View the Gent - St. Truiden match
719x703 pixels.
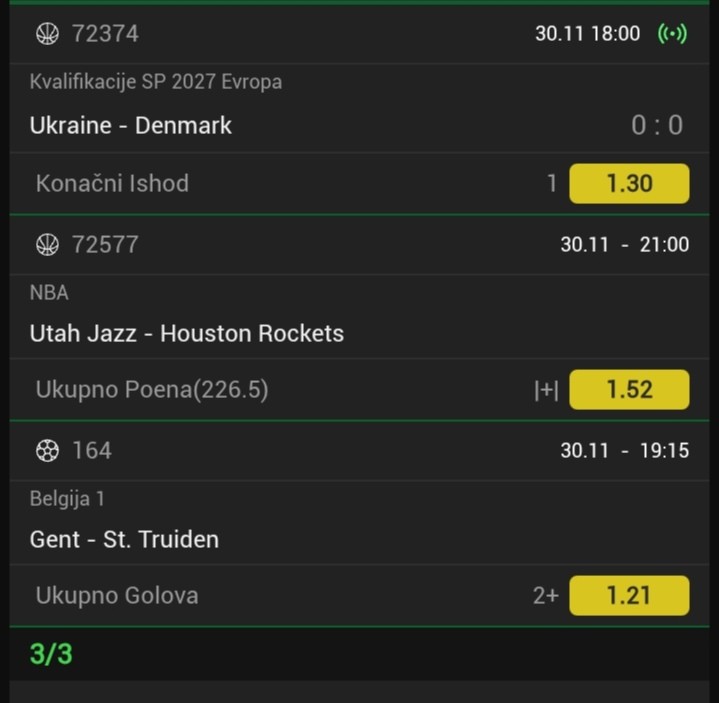click(125, 539)
